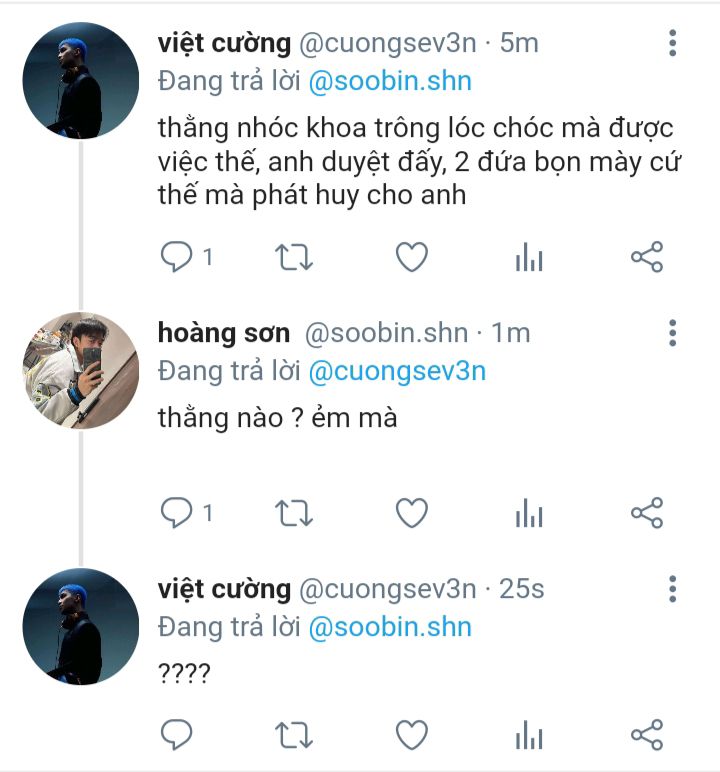Image resolution: width=720 pixels, height=772 pixels.
Task: Share hoàng sơn's tweet
Action: [647, 513]
